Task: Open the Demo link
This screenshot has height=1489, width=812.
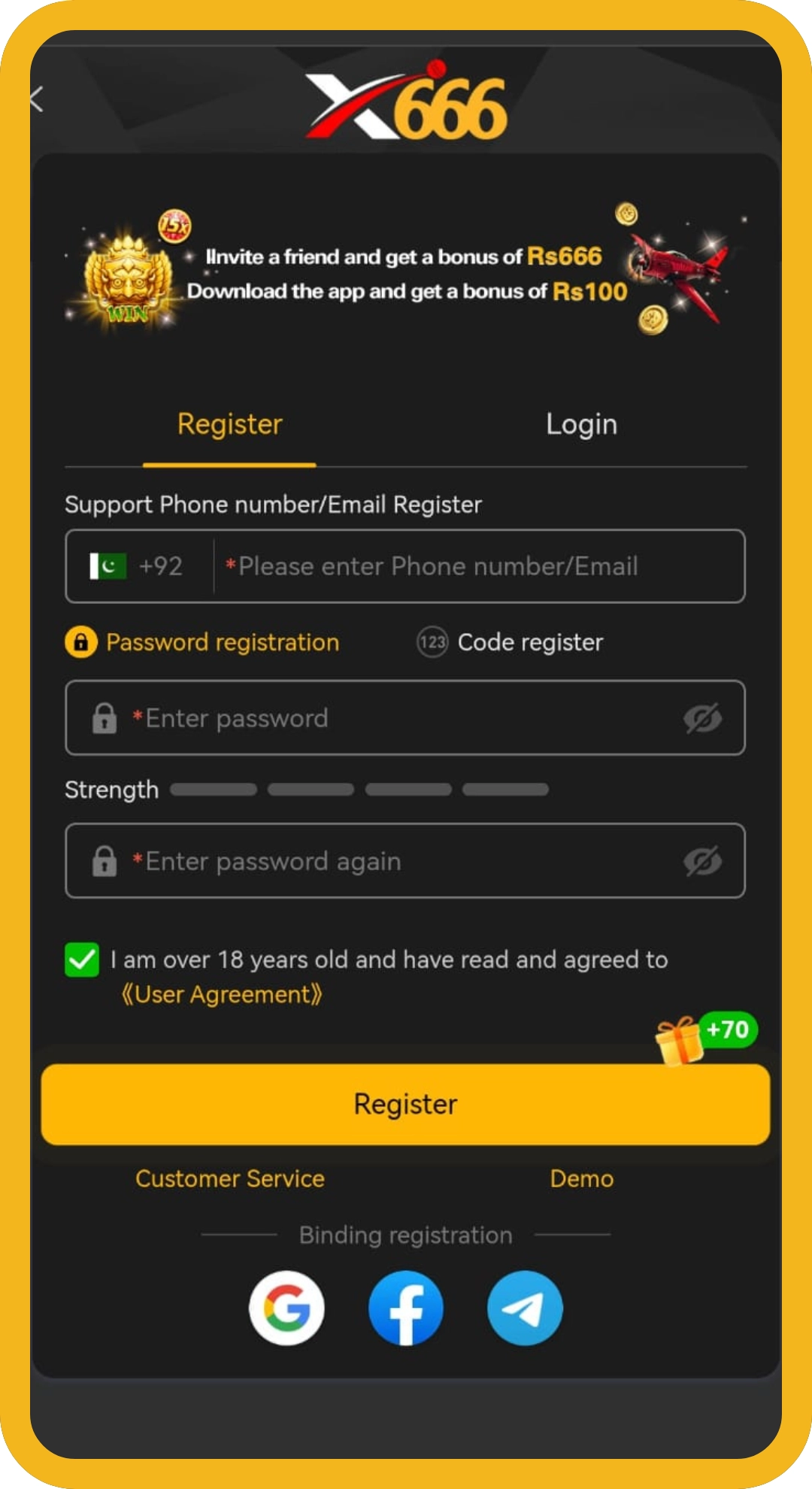Action: [x=581, y=1178]
